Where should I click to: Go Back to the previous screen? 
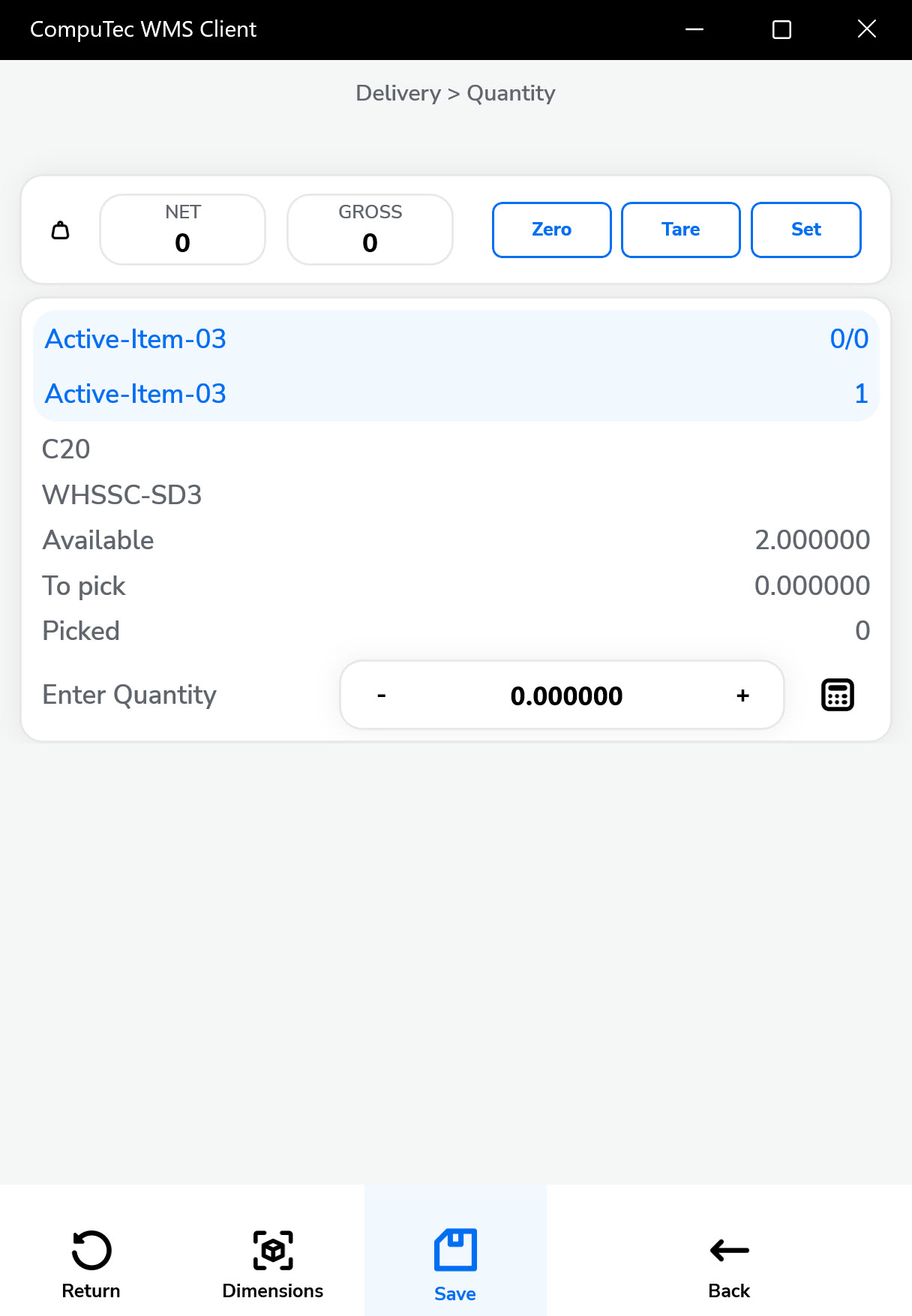[728, 1264]
